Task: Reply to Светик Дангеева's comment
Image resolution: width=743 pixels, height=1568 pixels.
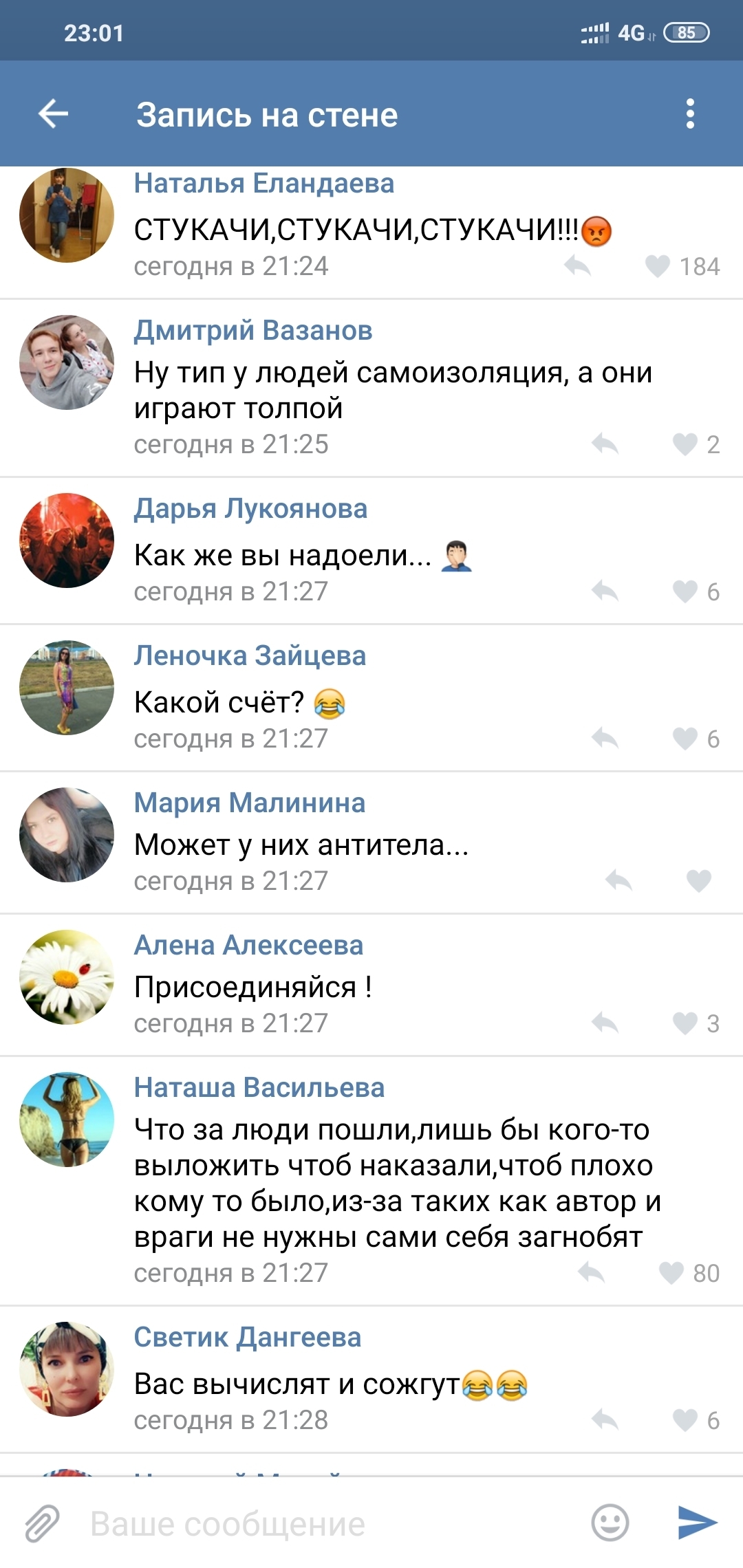Action: pos(605,1420)
